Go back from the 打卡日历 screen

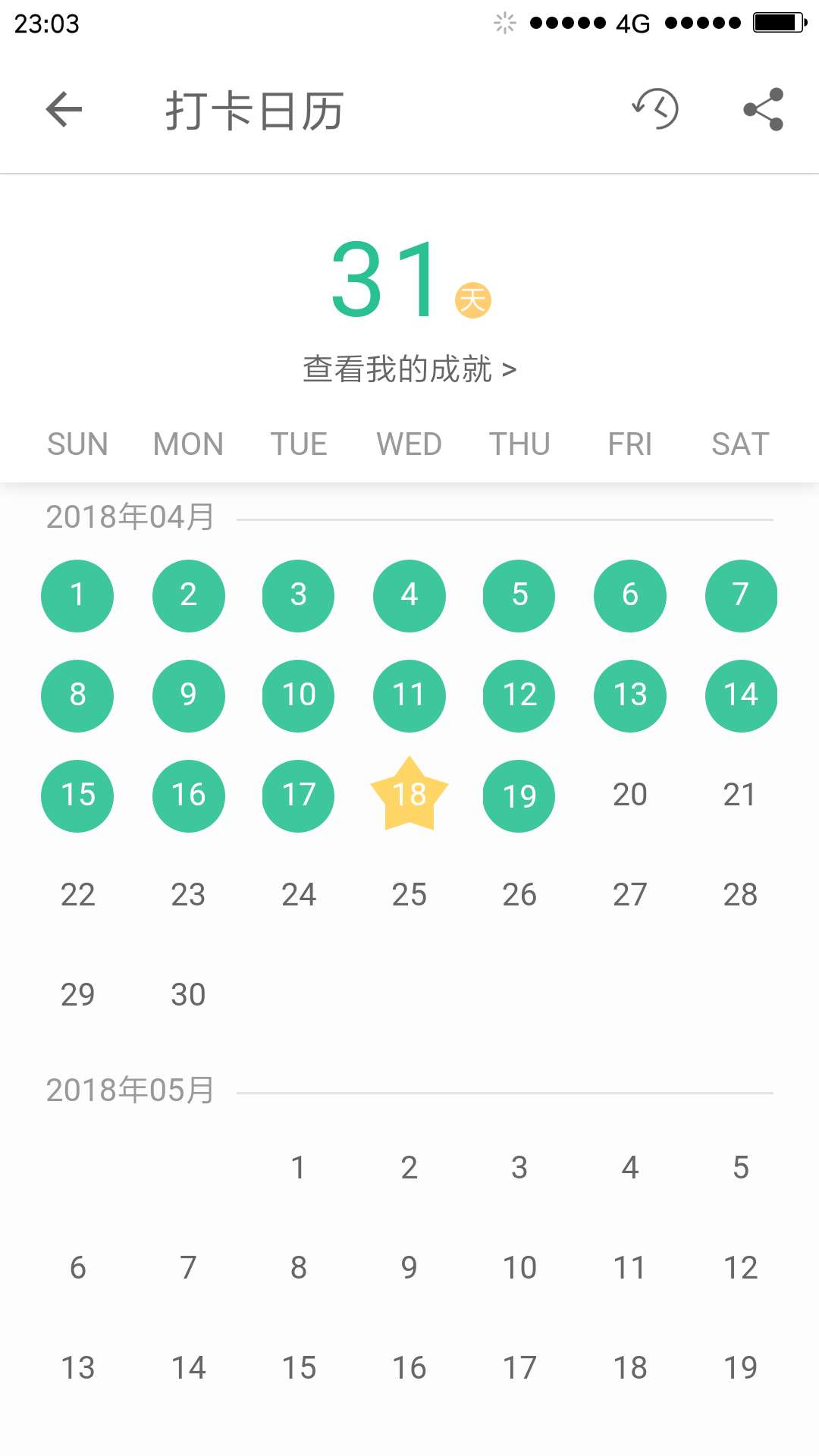(x=64, y=110)
